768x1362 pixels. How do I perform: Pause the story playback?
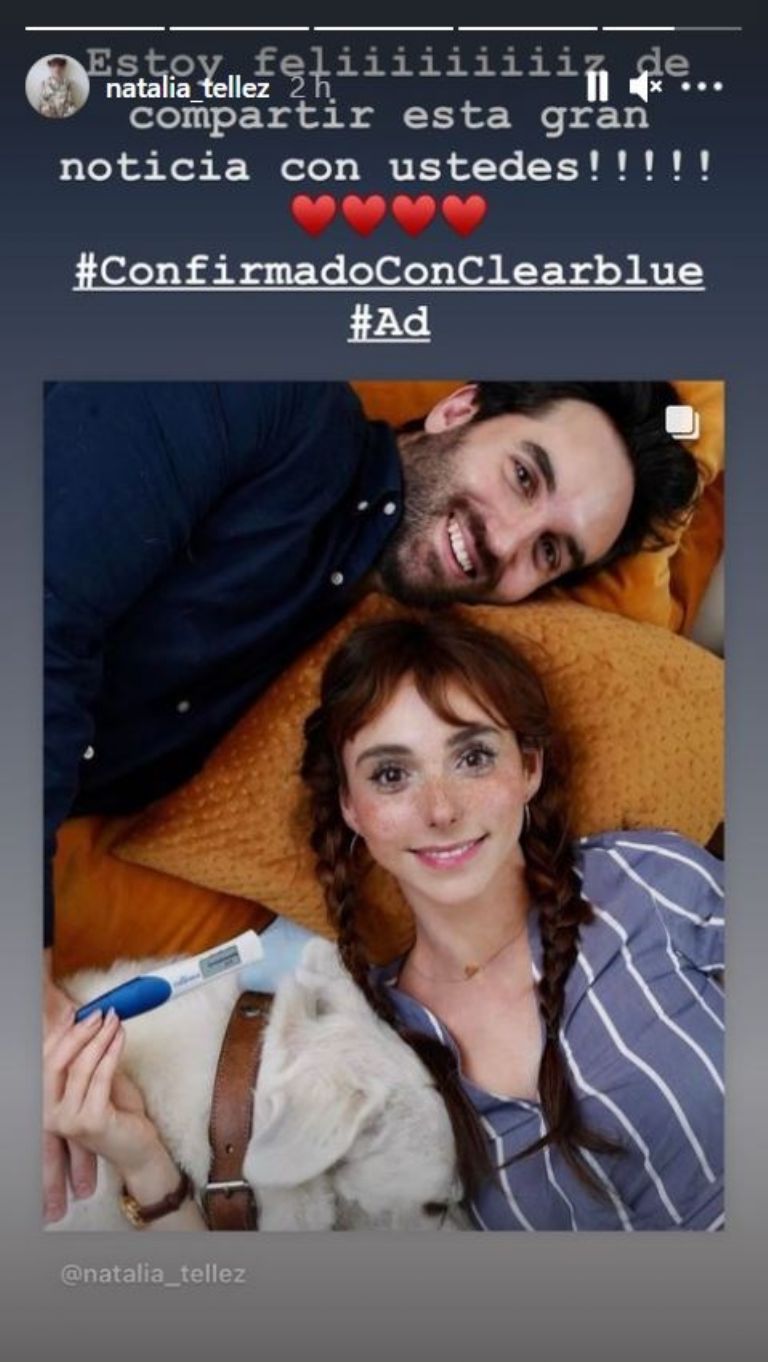pyautogui.click(x=597, y=87)
